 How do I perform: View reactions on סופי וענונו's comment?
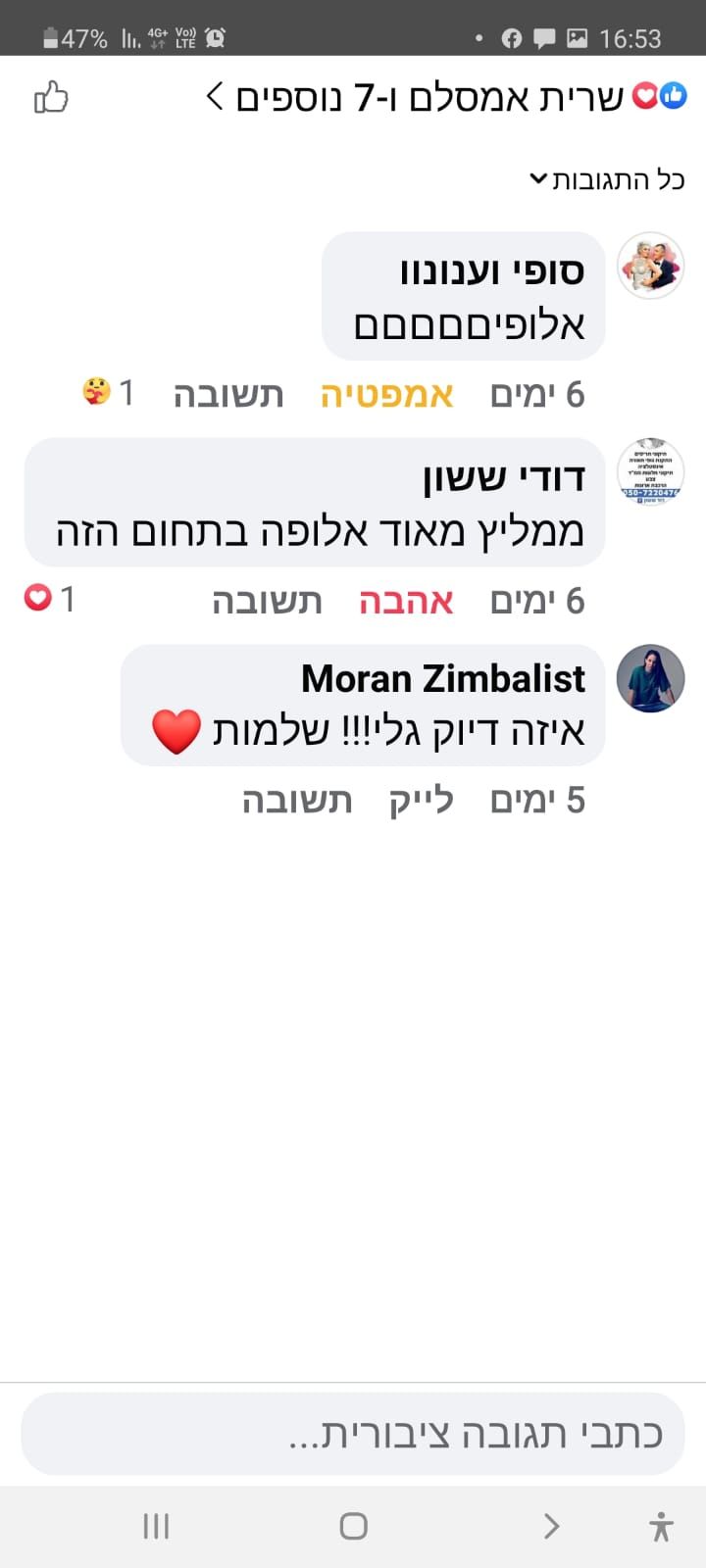pyautogui.click(x=109, y=393)
